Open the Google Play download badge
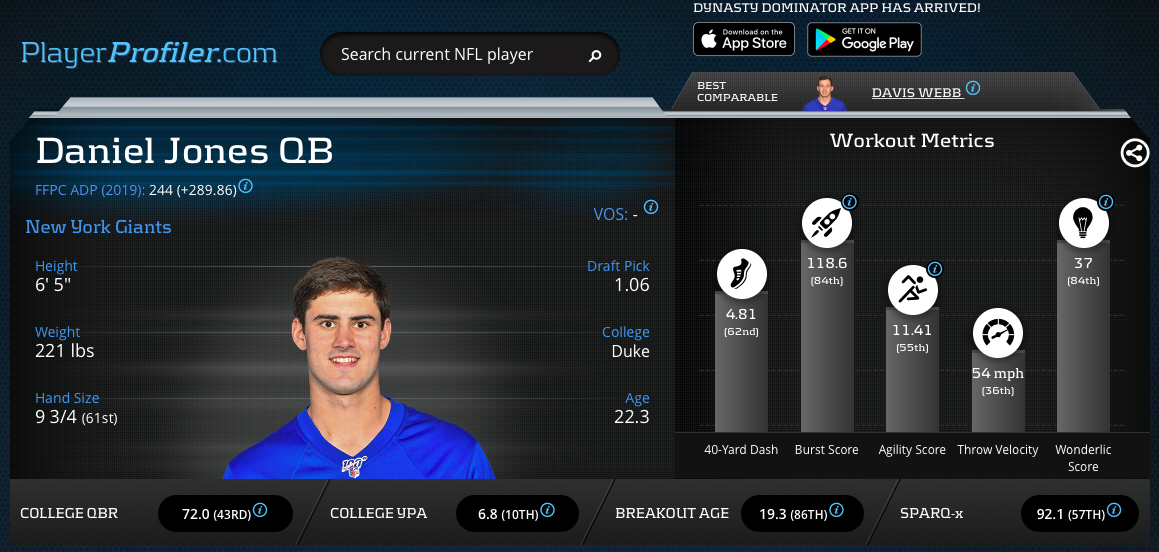Screen dimensions: 1159x552 click(864, 39)
